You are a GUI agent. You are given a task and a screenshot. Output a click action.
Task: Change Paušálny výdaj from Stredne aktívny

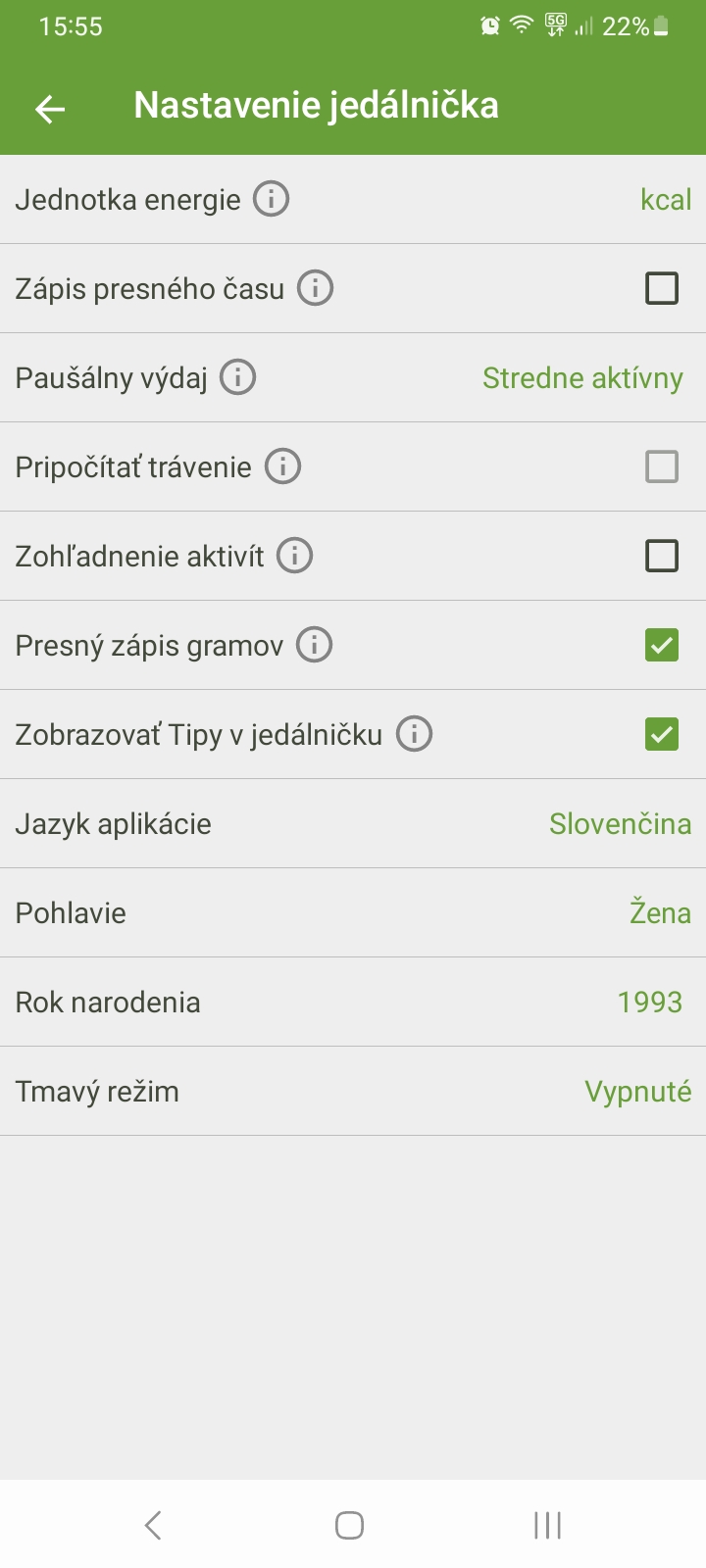pyautogui.click(x=582, y=378)
